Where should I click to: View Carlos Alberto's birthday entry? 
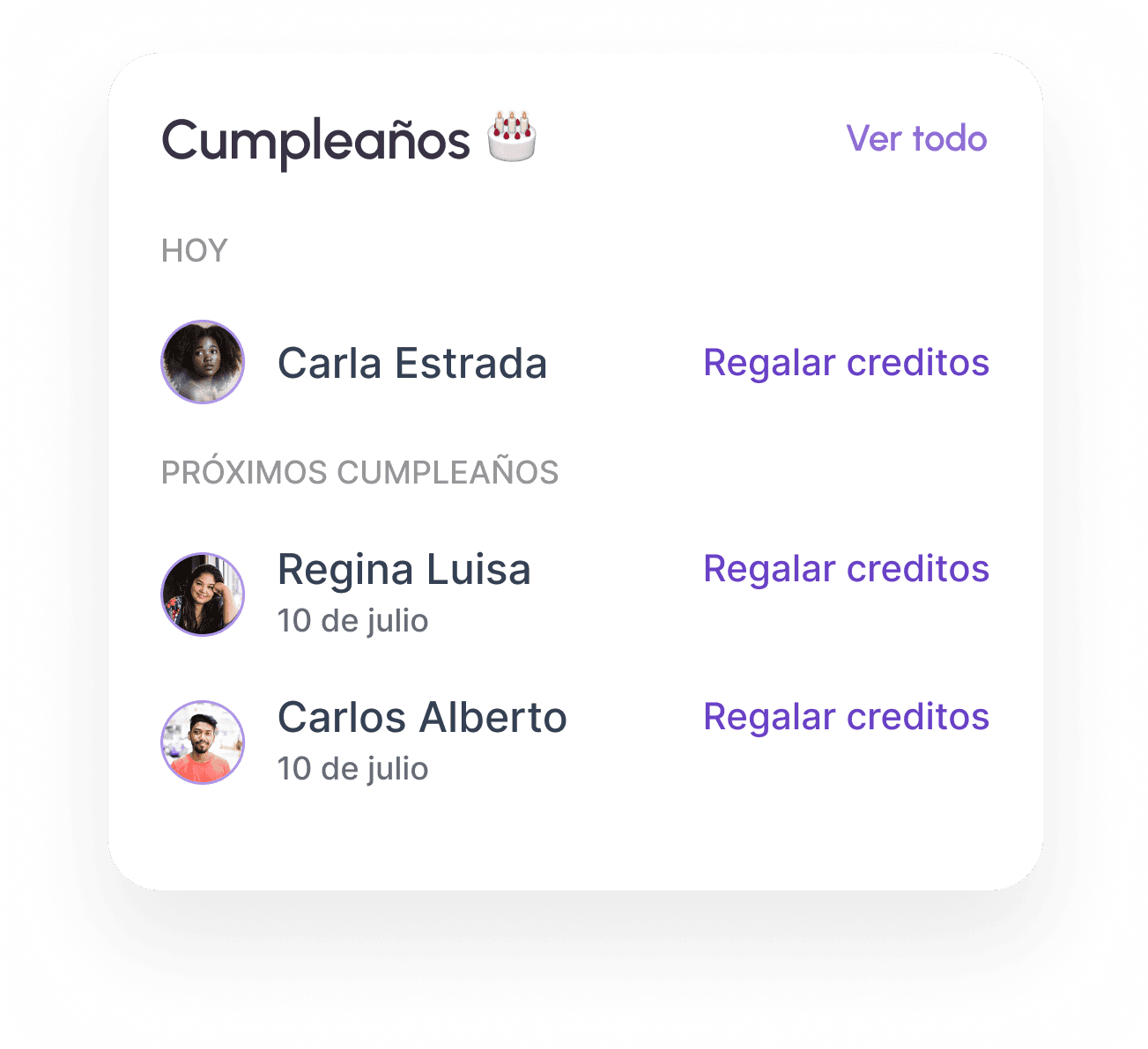[x=575, y=742]
